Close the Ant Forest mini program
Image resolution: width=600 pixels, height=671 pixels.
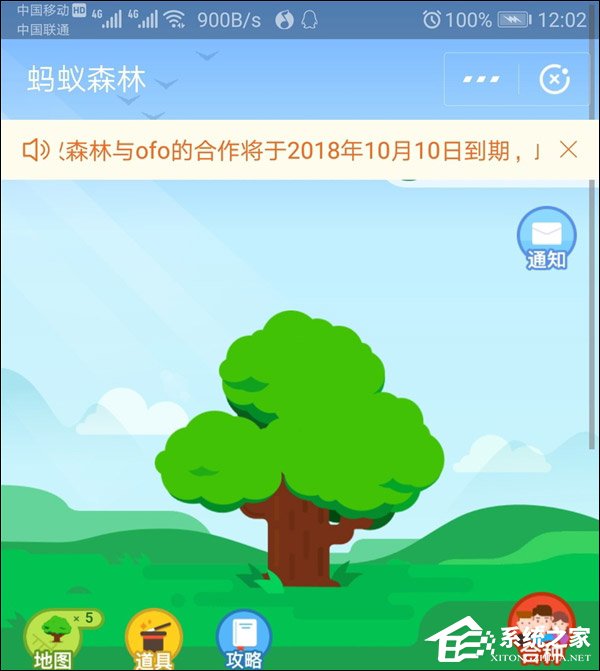[x=554, y=79]
